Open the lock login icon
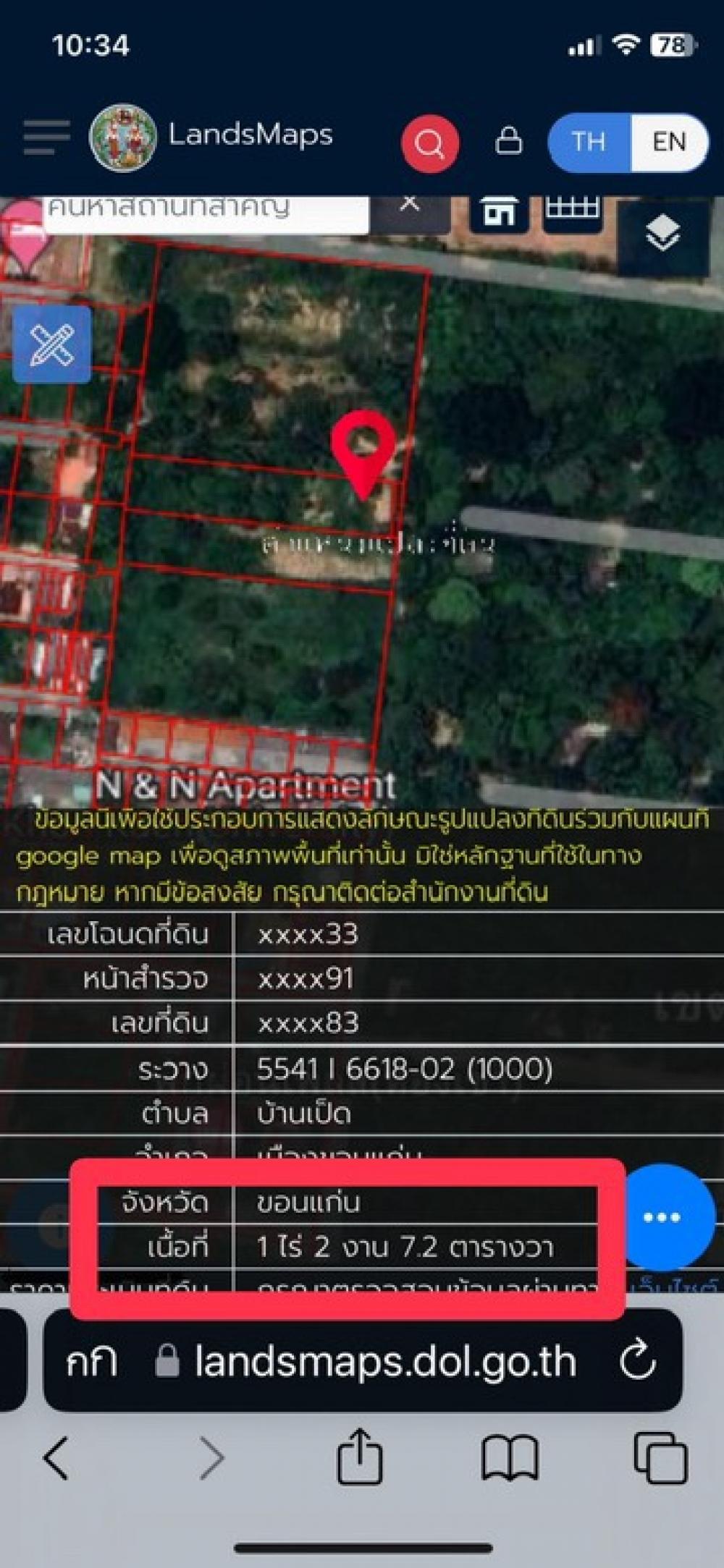This screenshot has height=1568, width=724. point(508,141)
